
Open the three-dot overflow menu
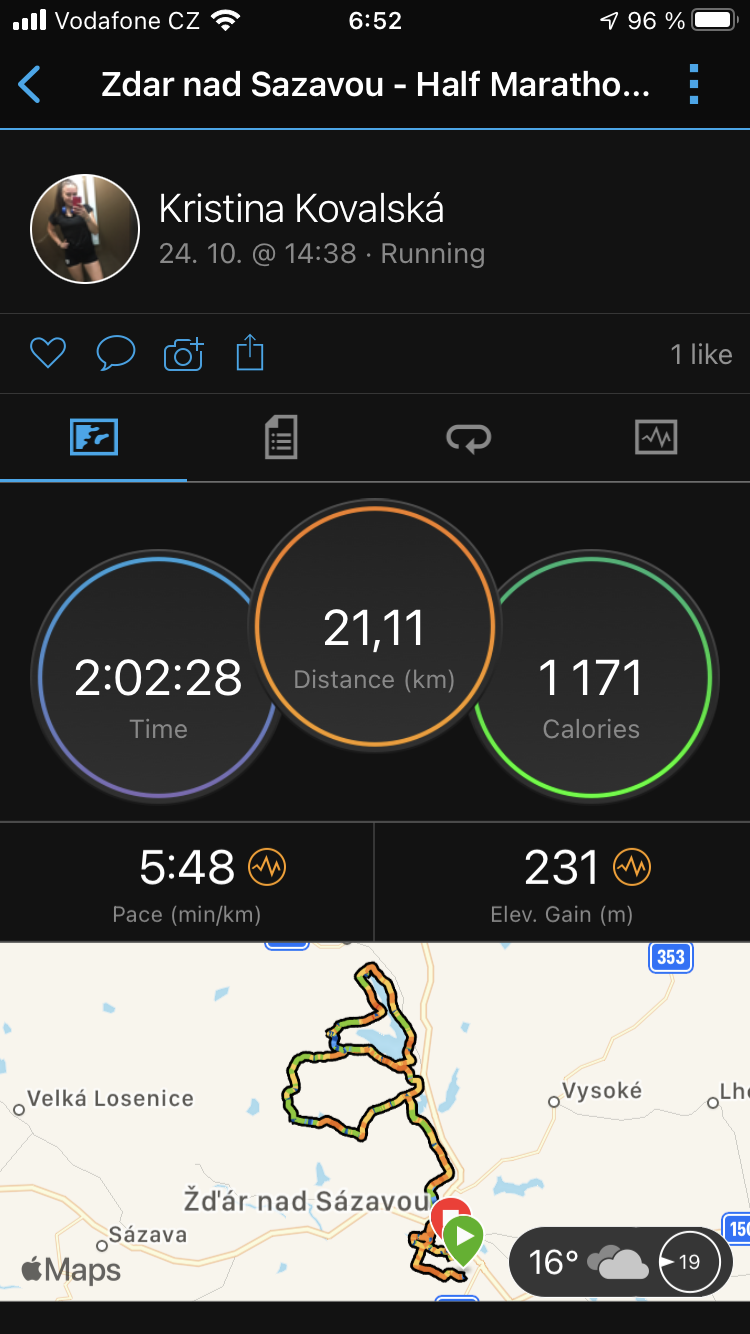(694, 85)
